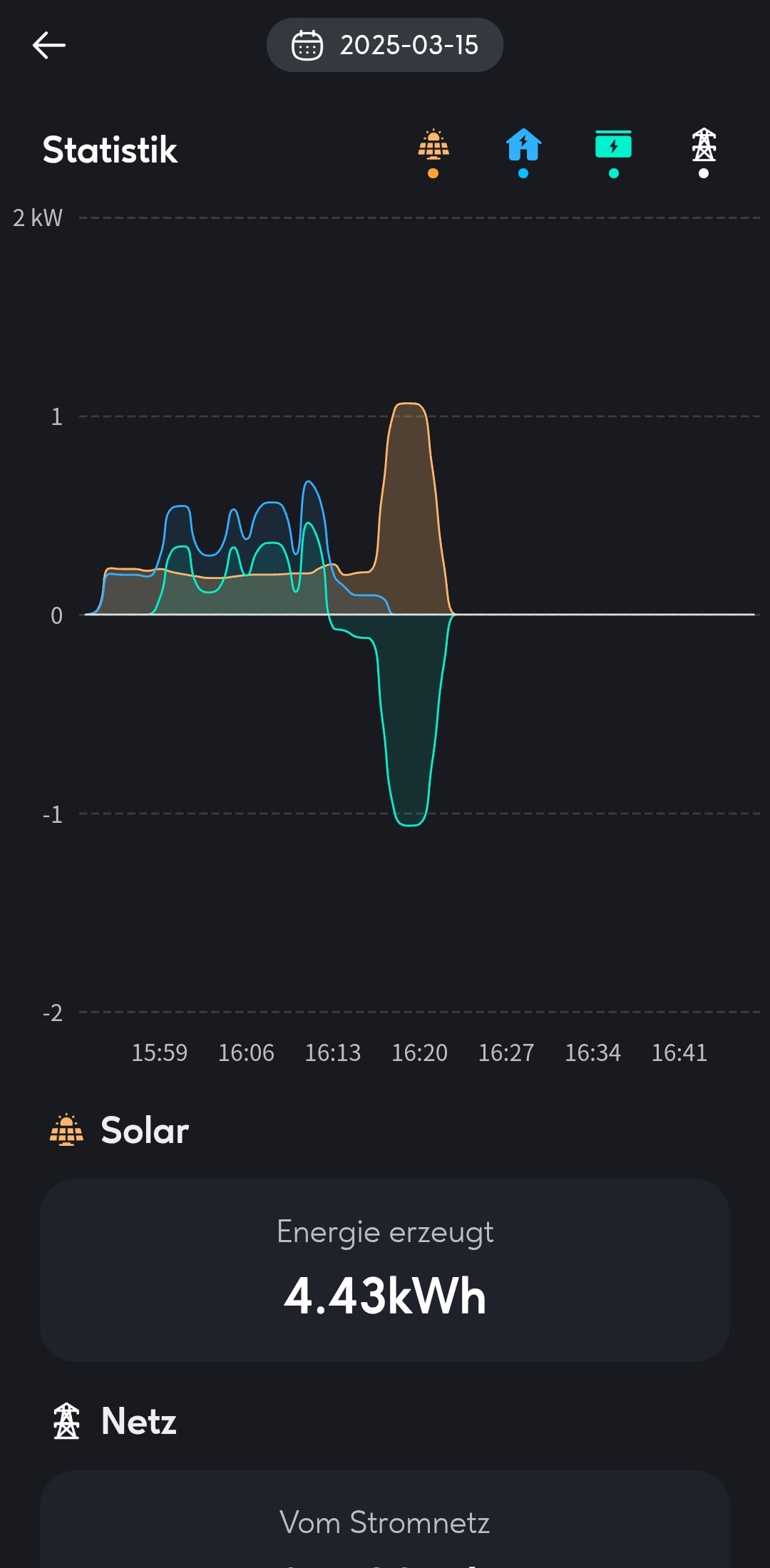770x1568 pixels.
Task: Toggle the grid pylon curve
Action: point(704,152)
